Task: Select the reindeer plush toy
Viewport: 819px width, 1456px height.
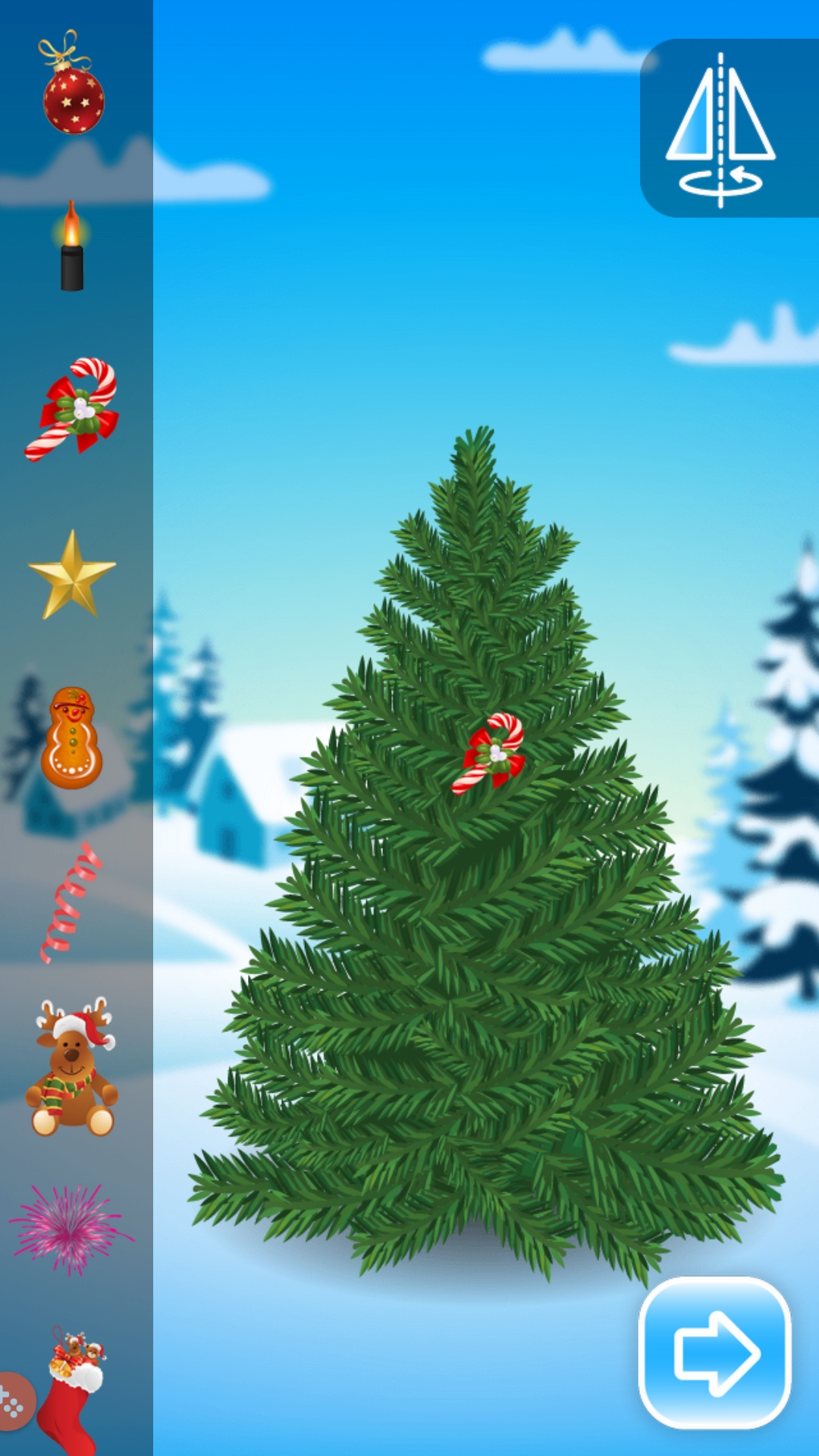Action: point(72,1068)
